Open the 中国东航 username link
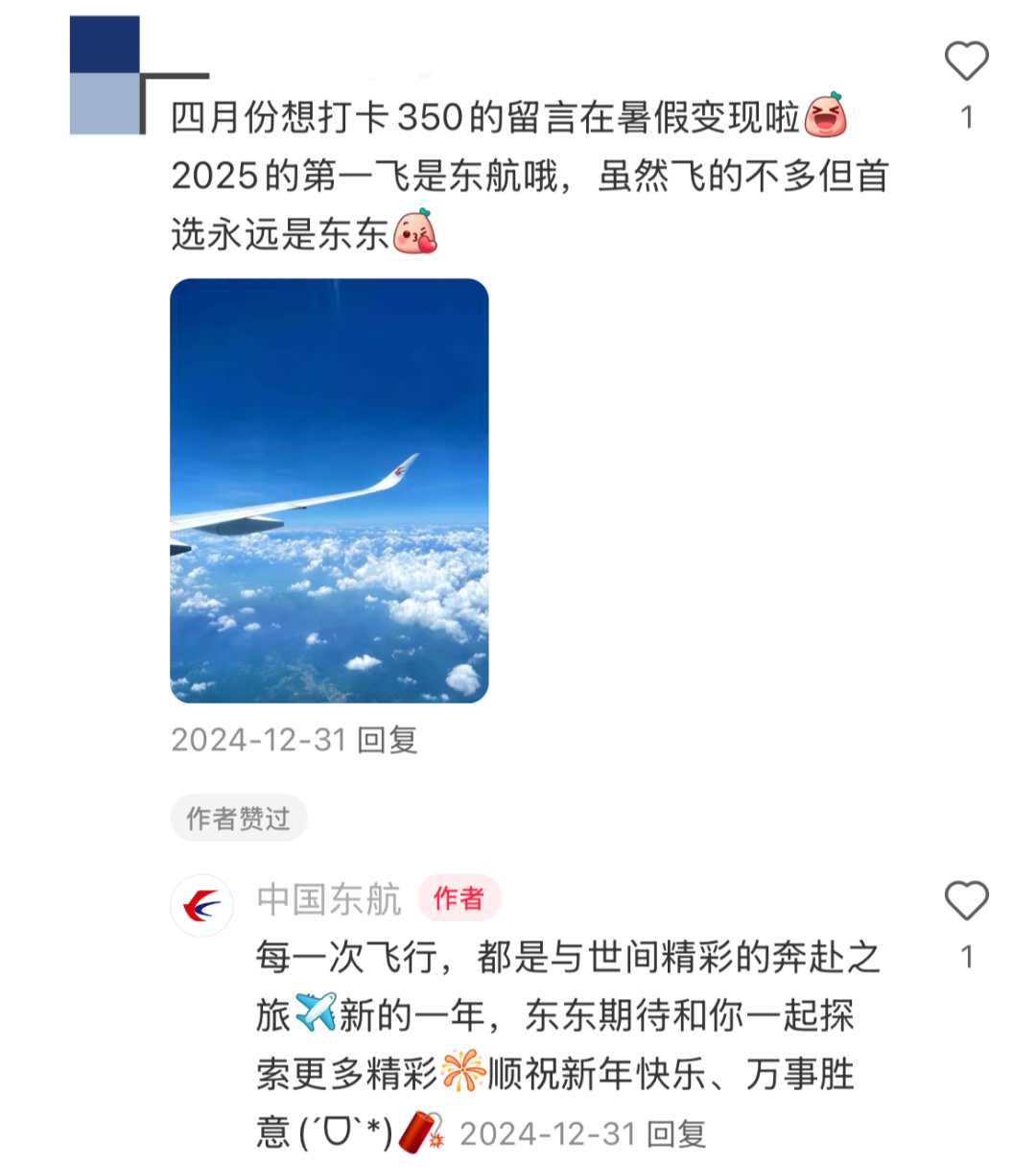This screenshot has width=1036, height=1167. (329, 899)
